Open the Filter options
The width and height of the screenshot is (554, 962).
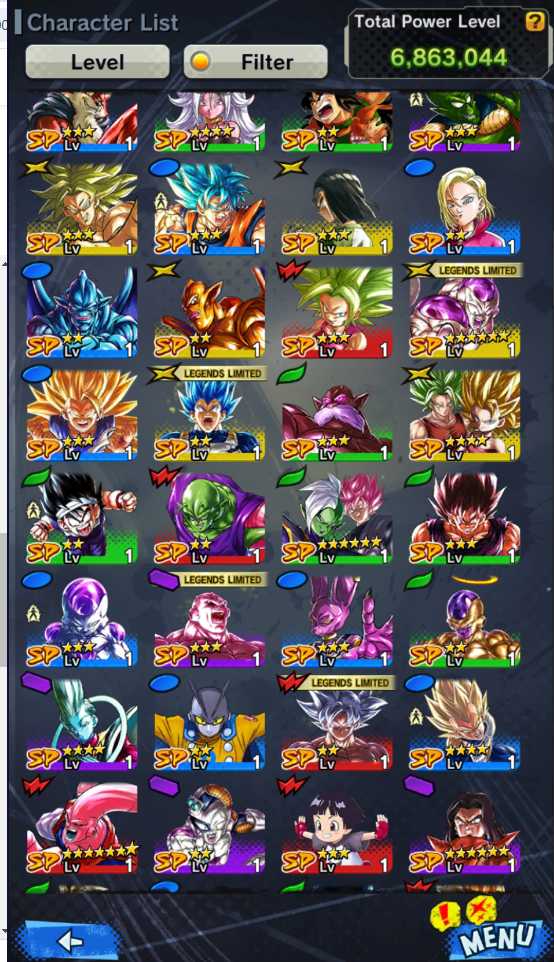click(x=255, y=61)
